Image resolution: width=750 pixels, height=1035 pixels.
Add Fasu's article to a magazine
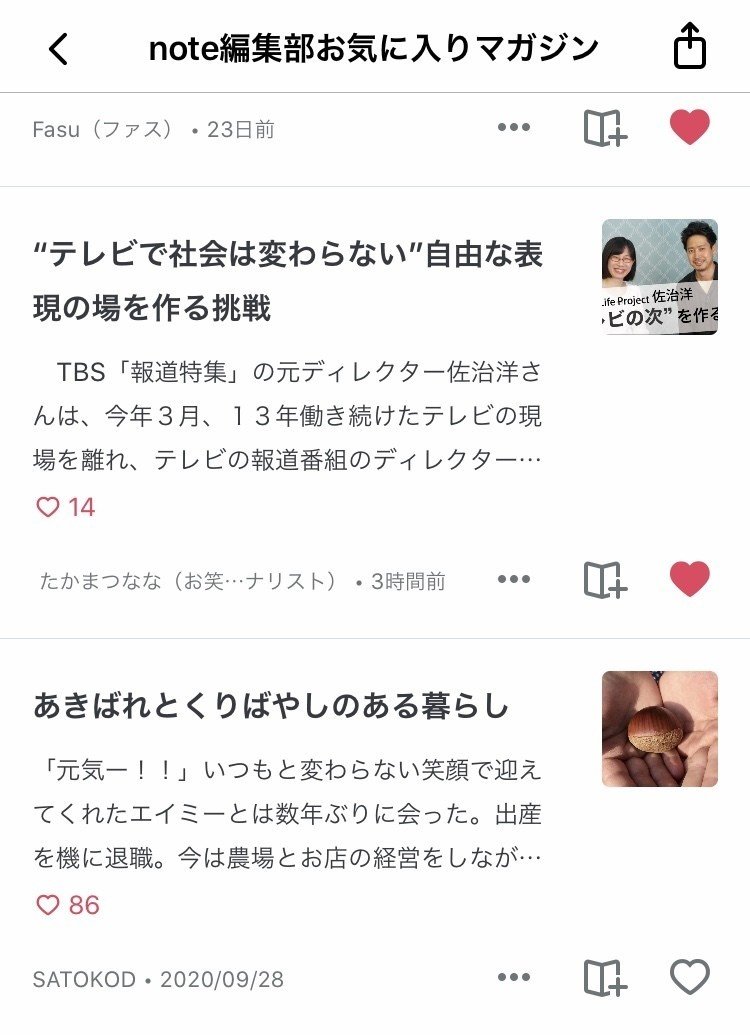606,128
